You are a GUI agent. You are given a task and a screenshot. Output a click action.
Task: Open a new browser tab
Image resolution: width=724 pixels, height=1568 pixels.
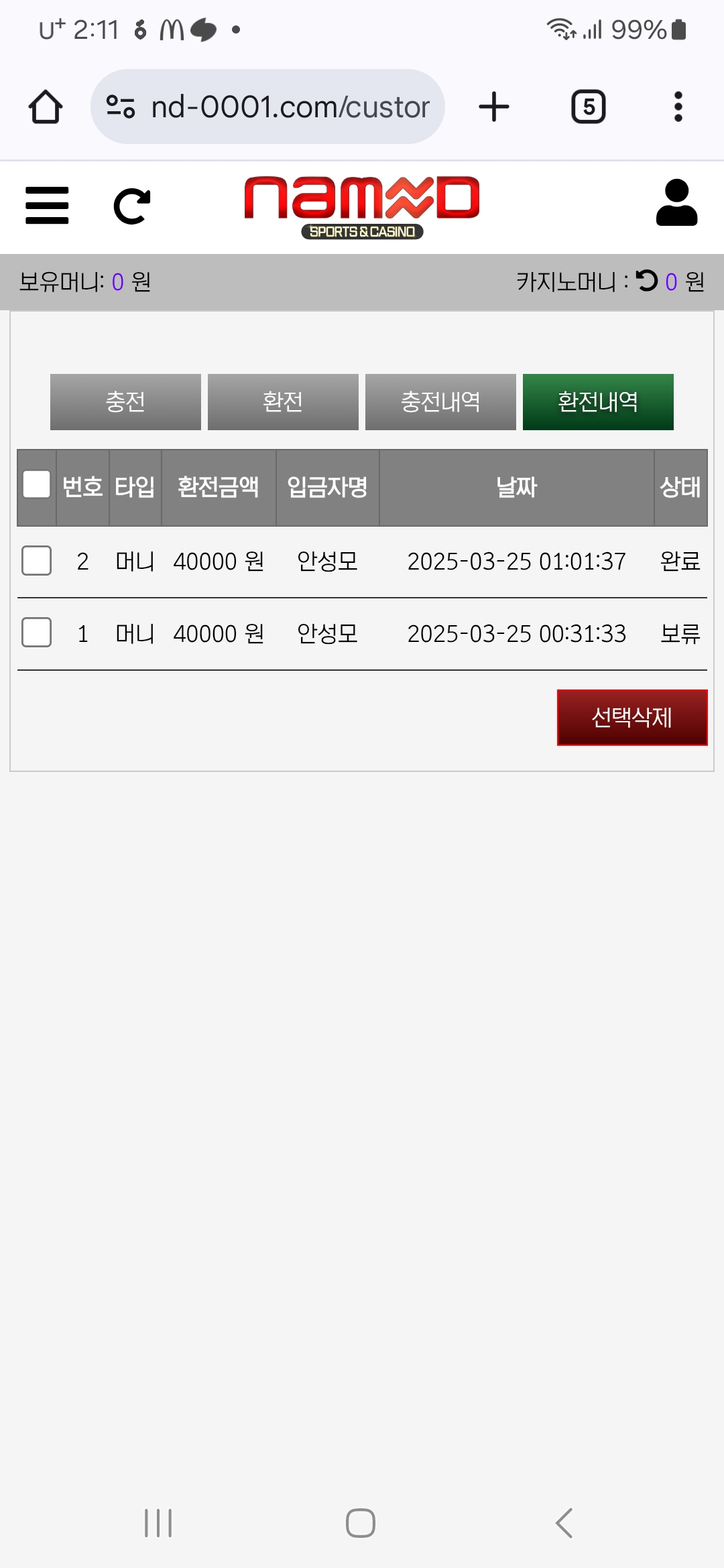click(x=494, y=107)
